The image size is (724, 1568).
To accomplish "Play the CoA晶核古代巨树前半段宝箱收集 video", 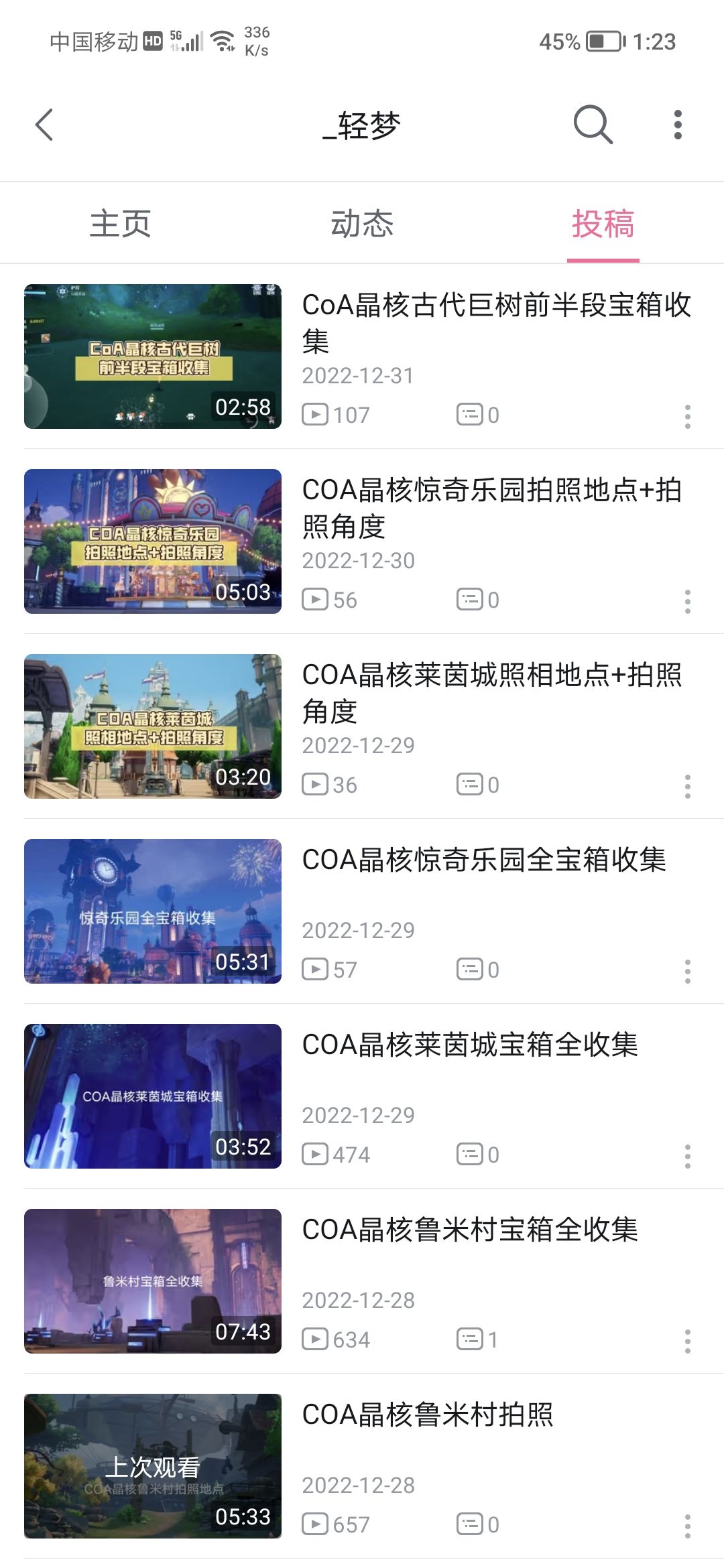I will click(153, 356).
